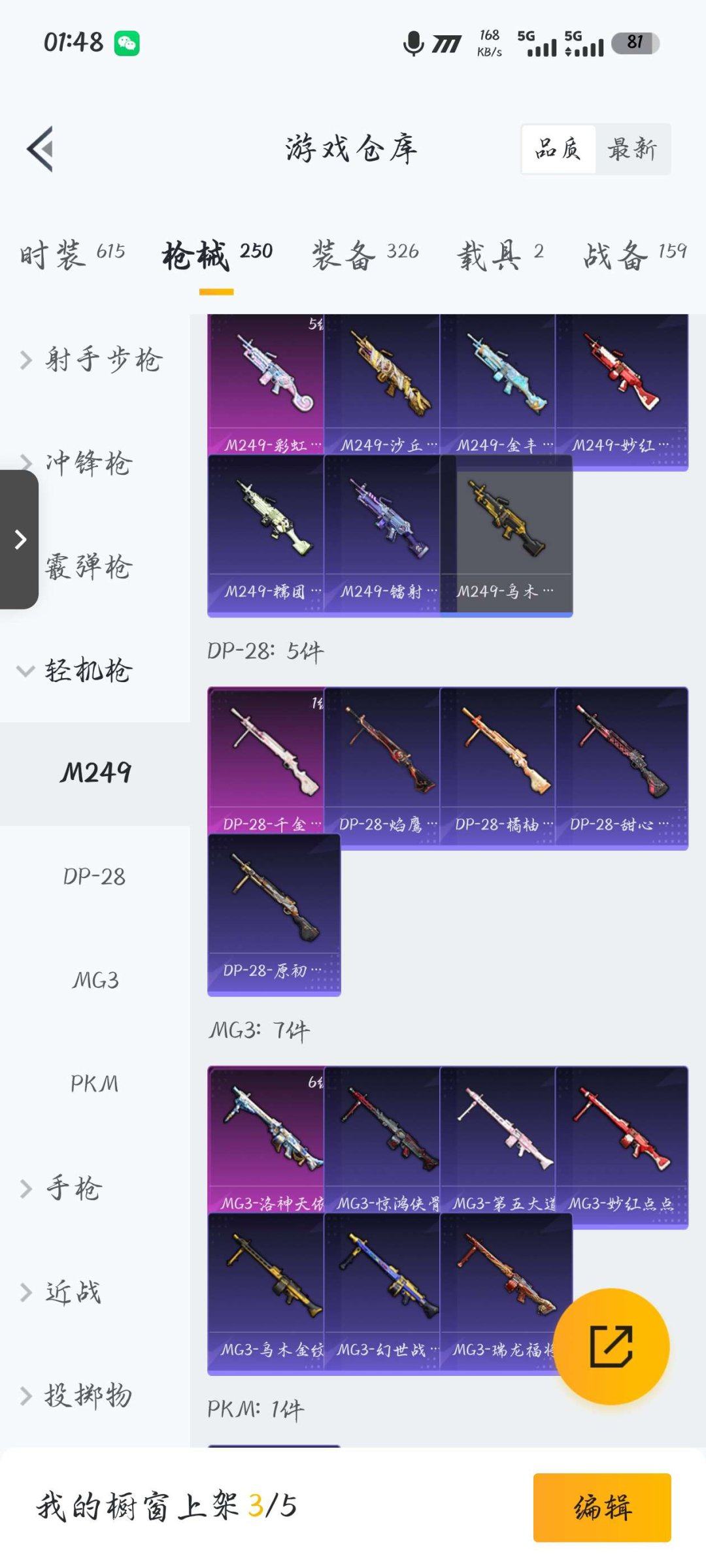Open the 载具 tab

500,253
